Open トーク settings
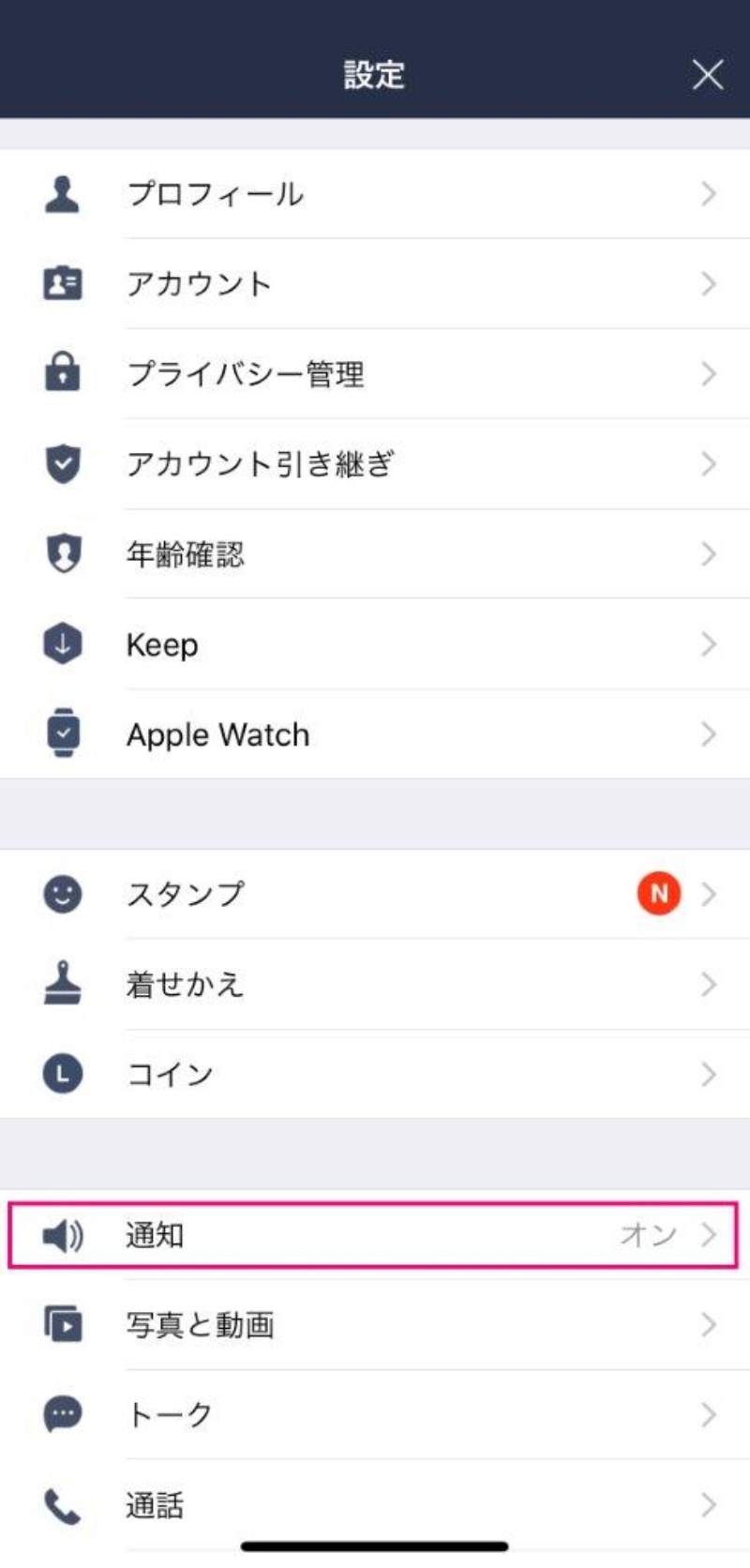Viewport: 750px width, 1568px height. tap(375, 1414)
